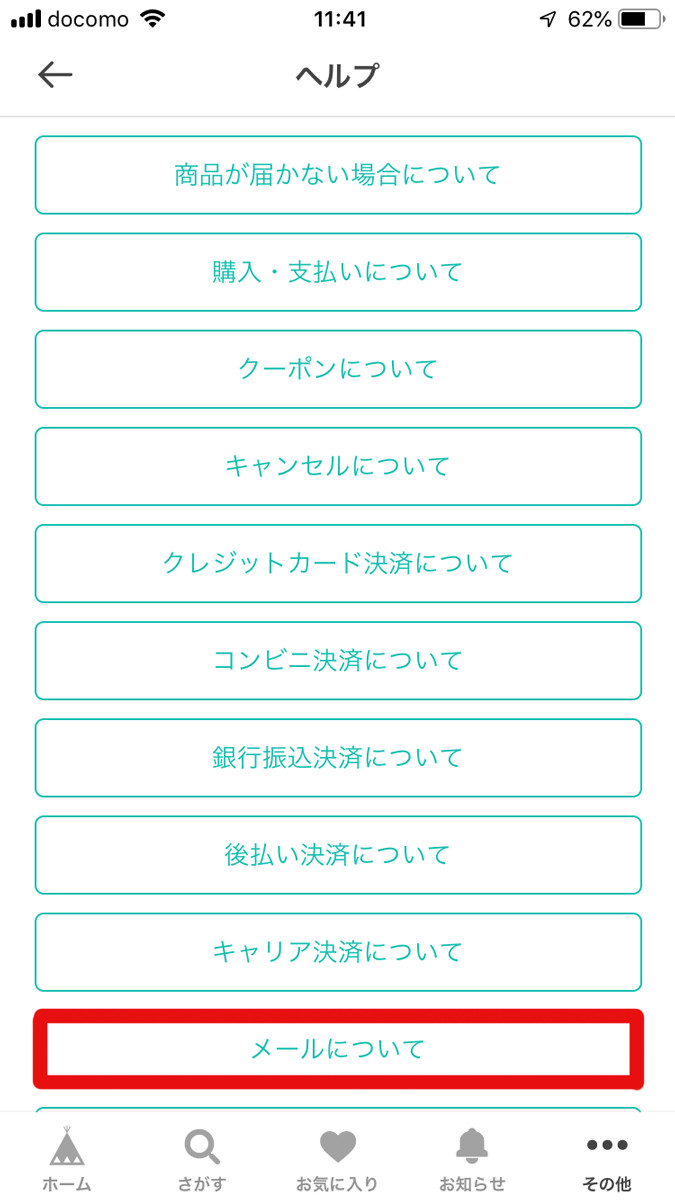Select the その他 tab
Viewport: 675px width, 1200px height.
click(607, 1158)
